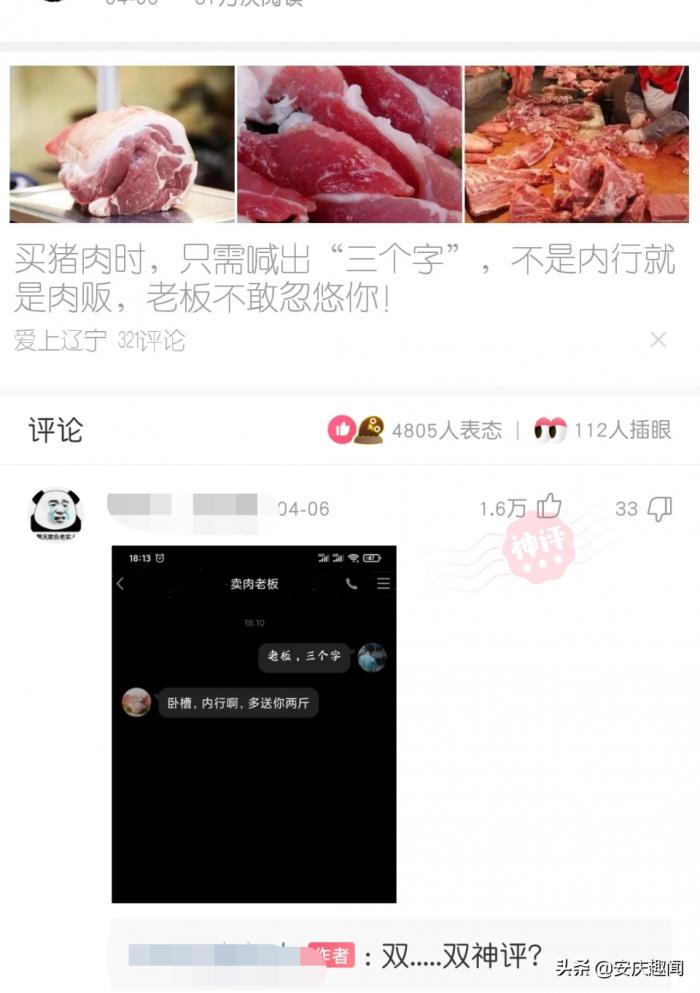Tap the 112人插眼 button
This screenshot has height=993, width=700.
(x=603, y=430)
